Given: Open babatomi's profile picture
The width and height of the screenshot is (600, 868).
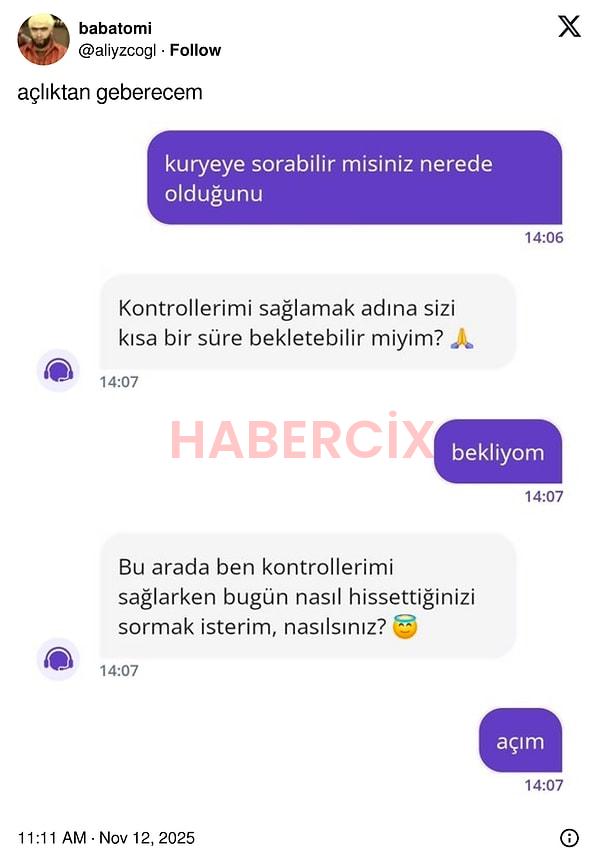Looking at the screenshot, I should (43, 40).
